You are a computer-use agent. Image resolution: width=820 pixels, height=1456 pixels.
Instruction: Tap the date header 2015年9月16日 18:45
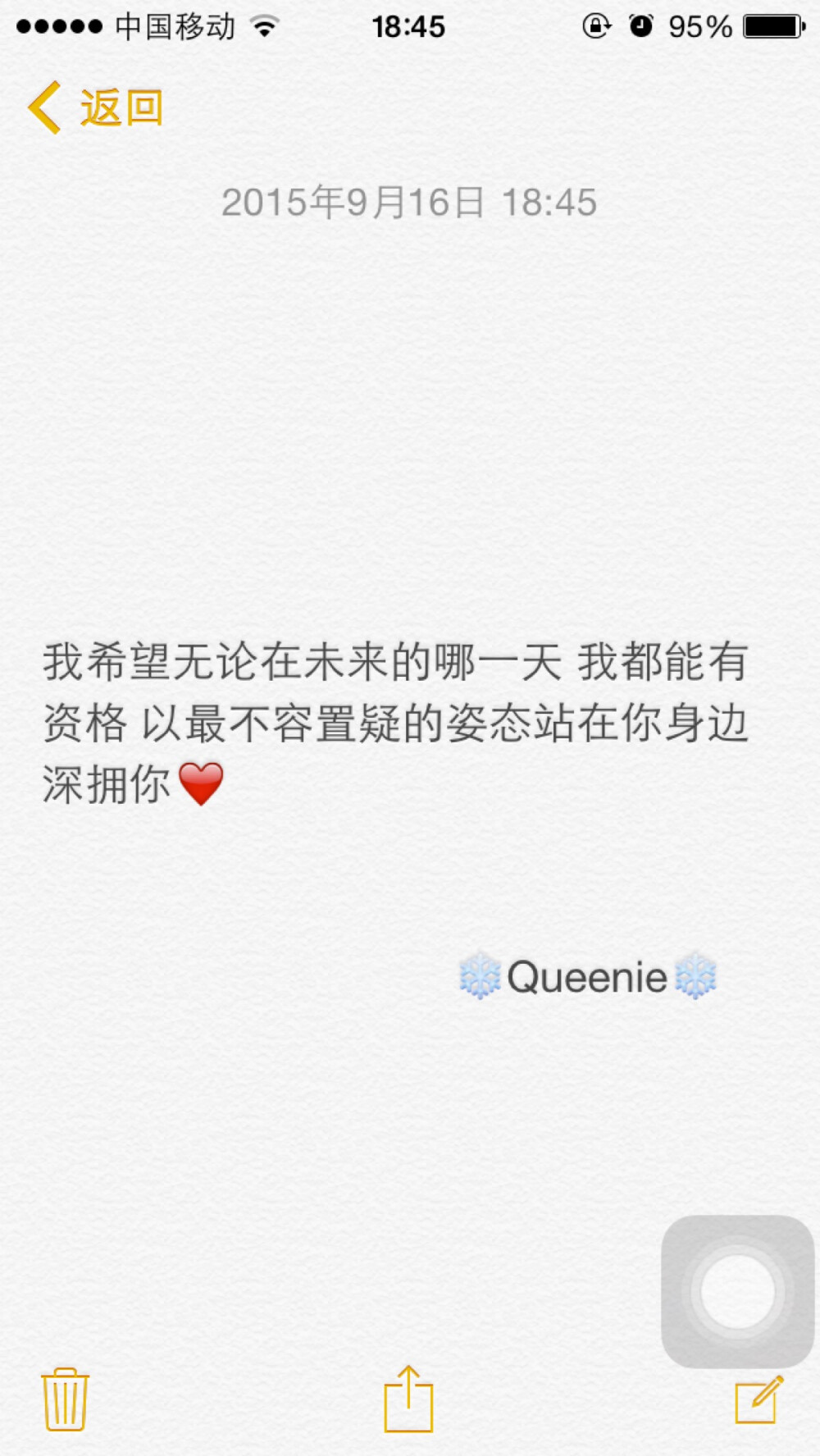[410, 203]
